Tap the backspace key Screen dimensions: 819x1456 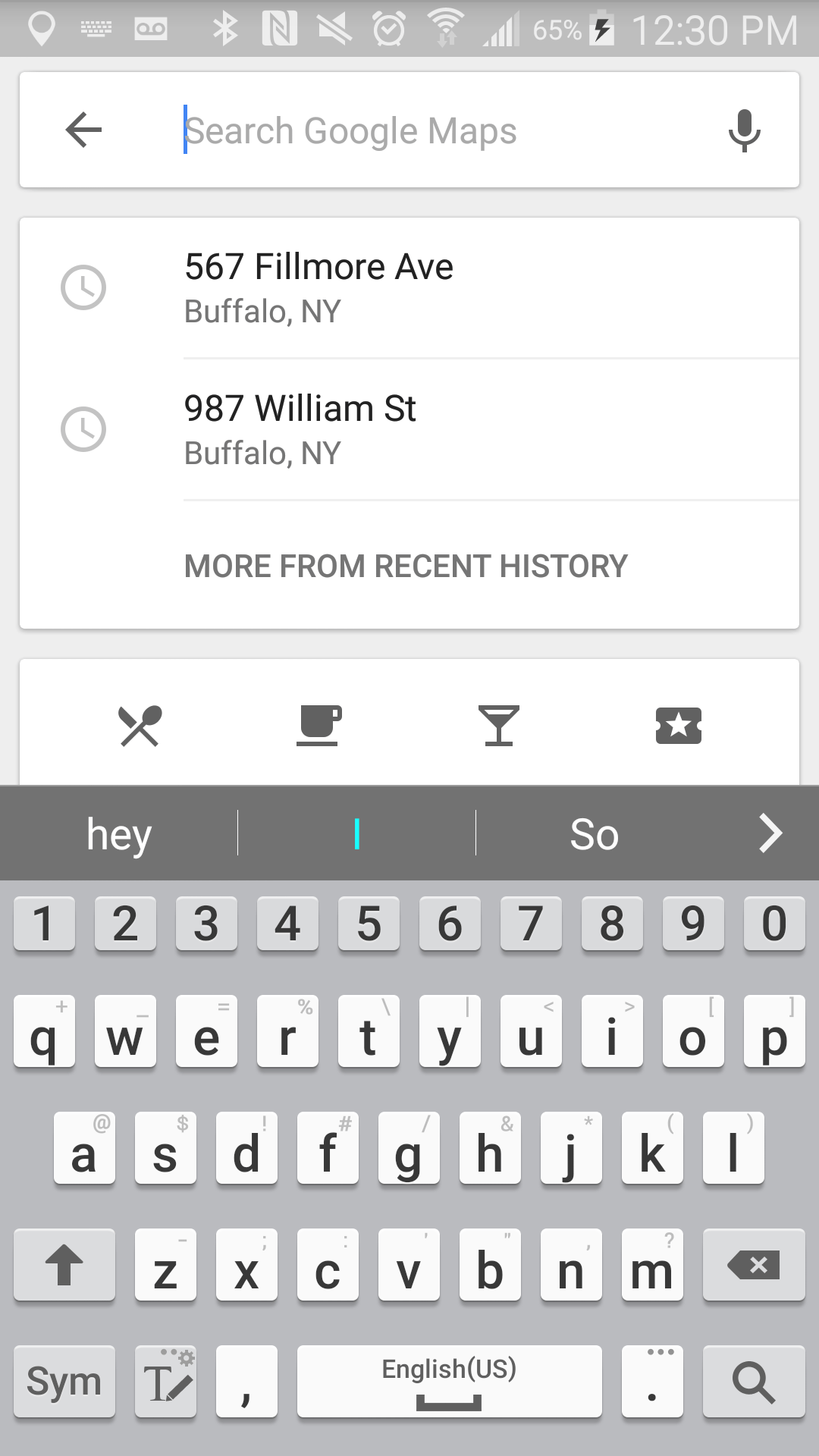point(753,1264)
